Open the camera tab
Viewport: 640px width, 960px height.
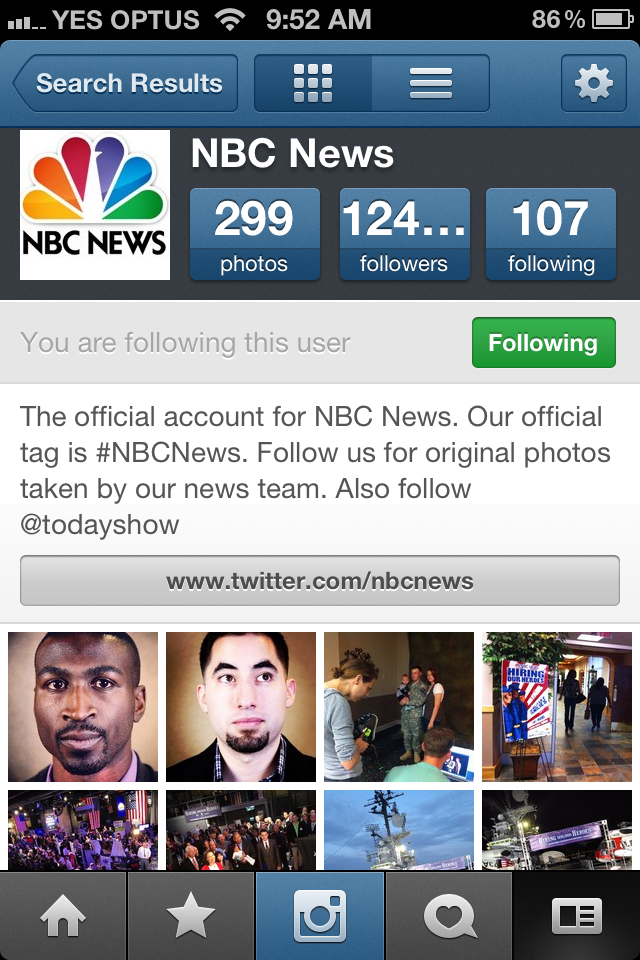(x=320, y=916)
